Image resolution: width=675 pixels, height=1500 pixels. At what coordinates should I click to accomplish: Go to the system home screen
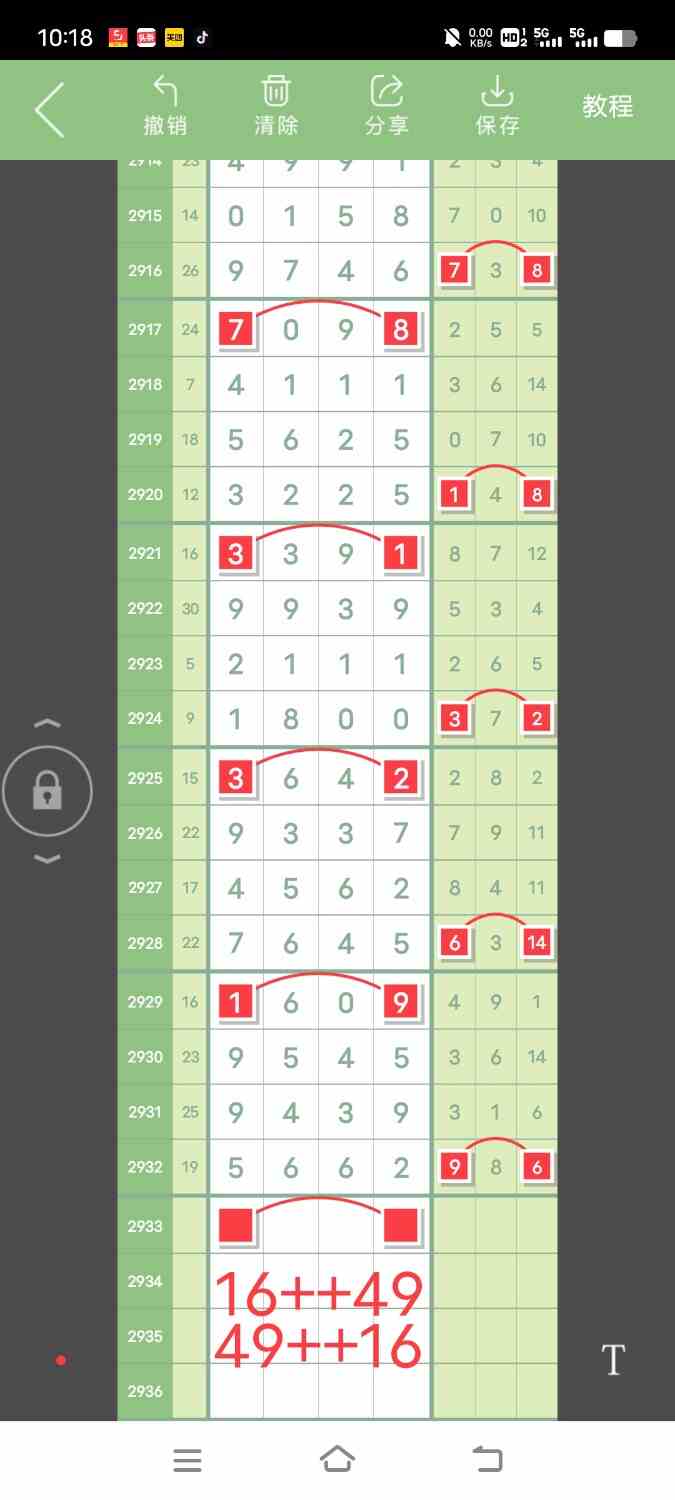point(337,1459)
